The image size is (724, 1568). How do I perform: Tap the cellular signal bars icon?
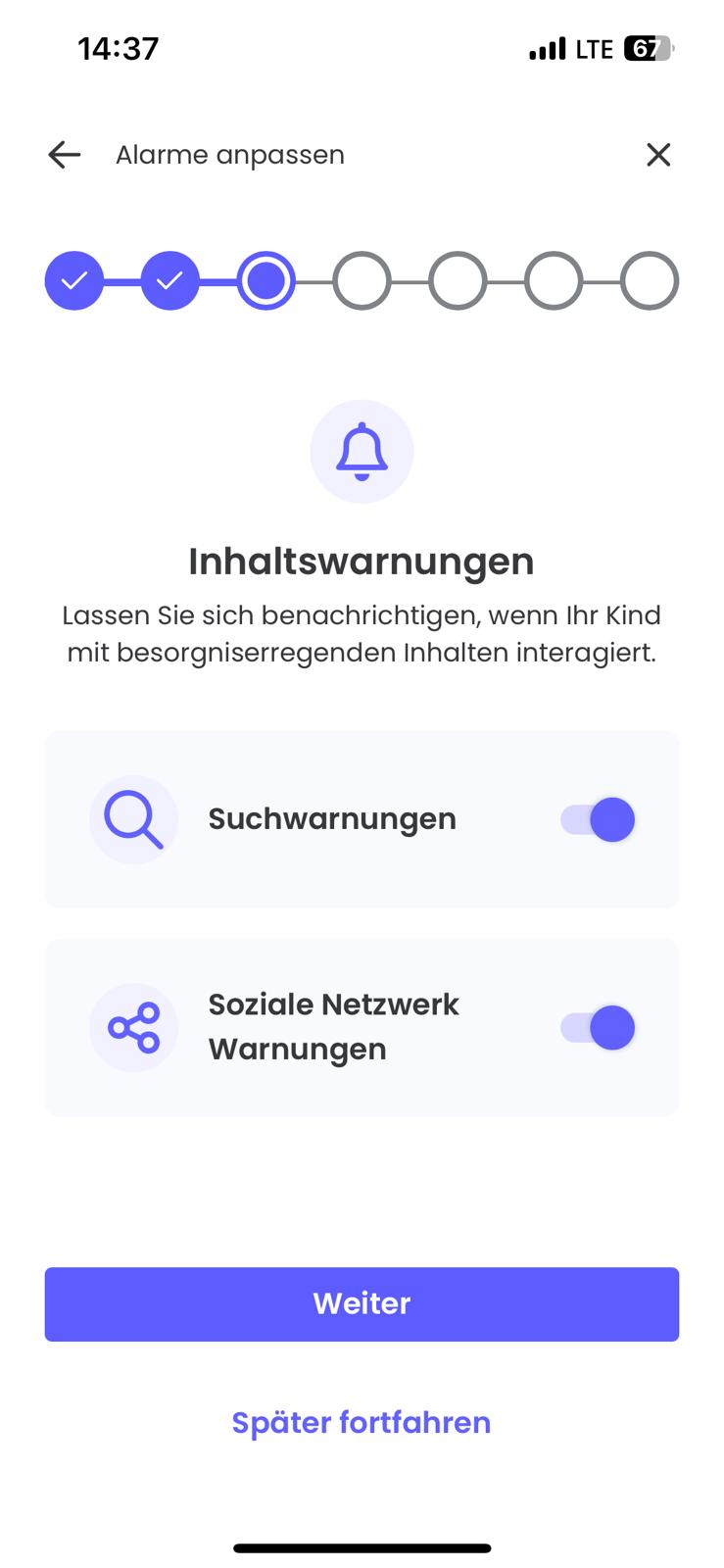(x=549, y=47)
